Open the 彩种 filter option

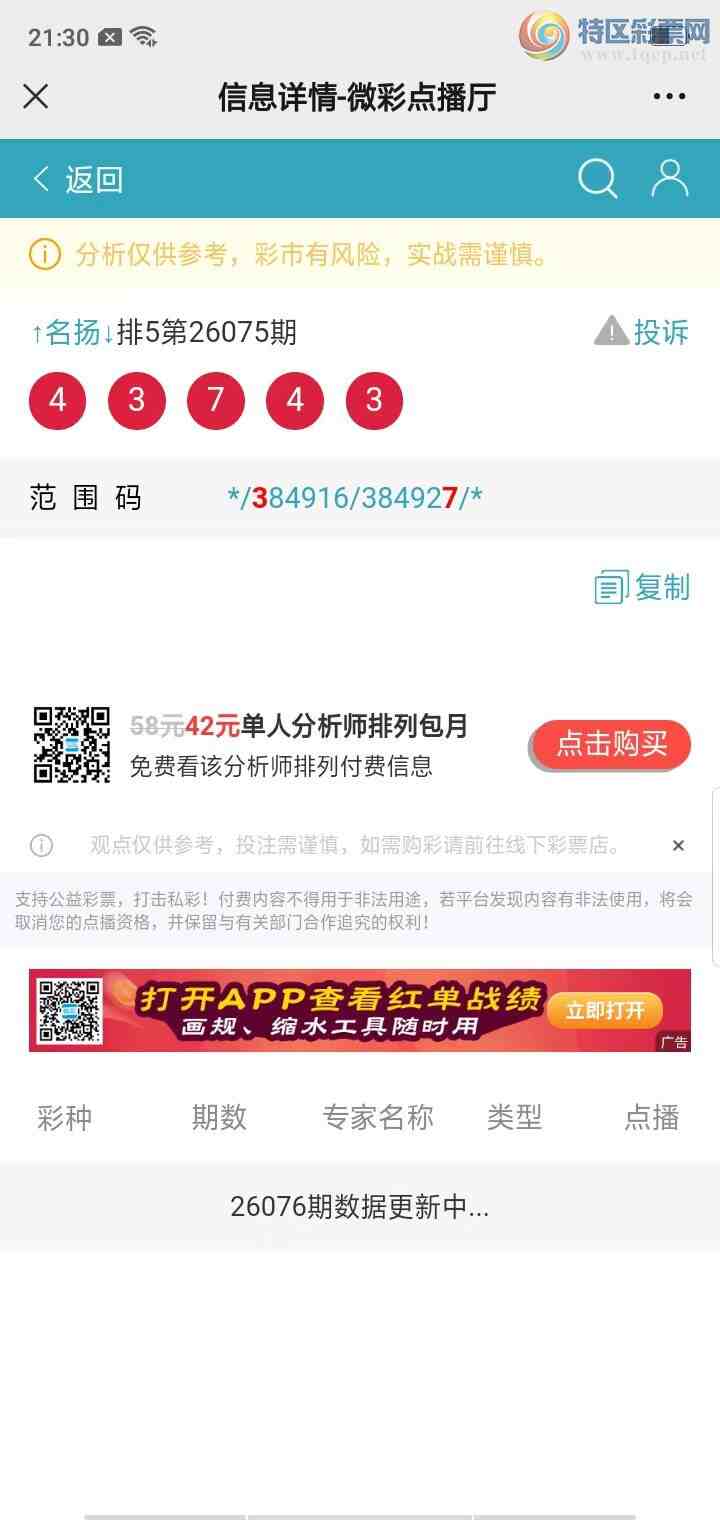(x=64, y=1117)
